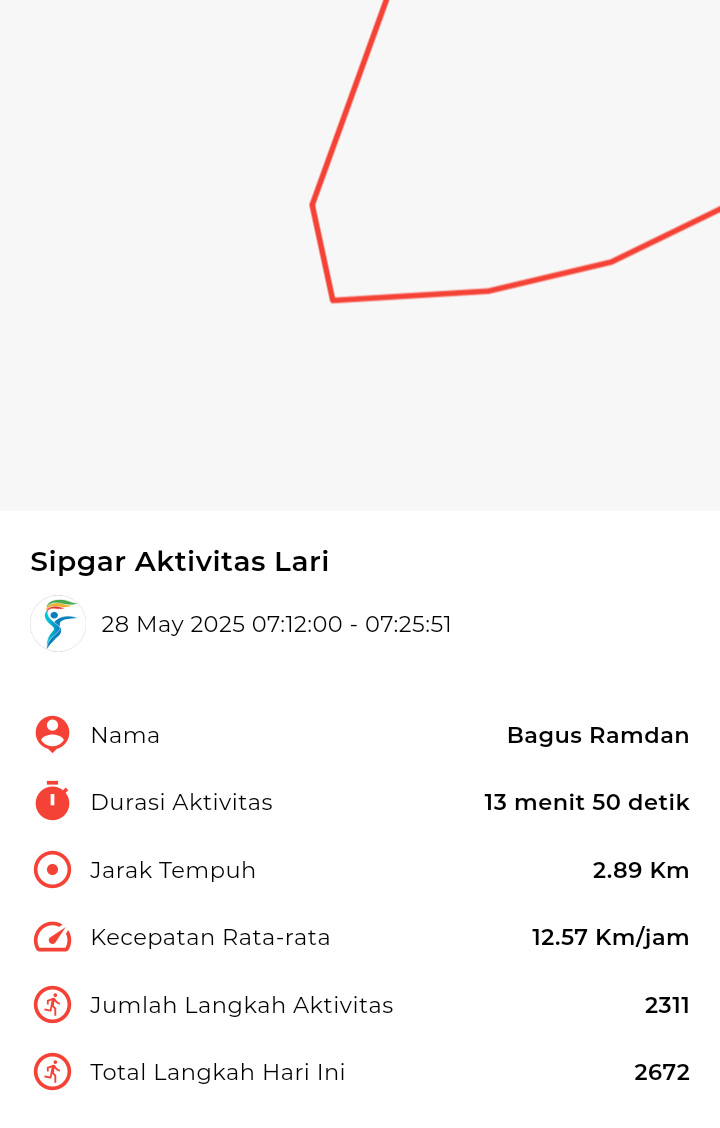Select the Kecepatan Rata-rata label
The image size is (720, 1128).
(x=208, y=937)
